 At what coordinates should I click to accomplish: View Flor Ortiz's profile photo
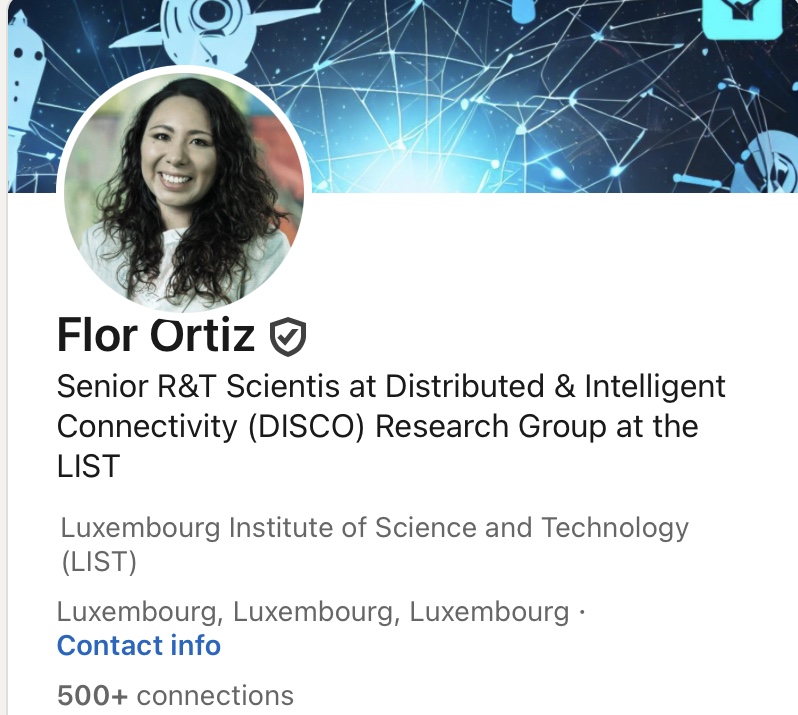tap(184, 190)
